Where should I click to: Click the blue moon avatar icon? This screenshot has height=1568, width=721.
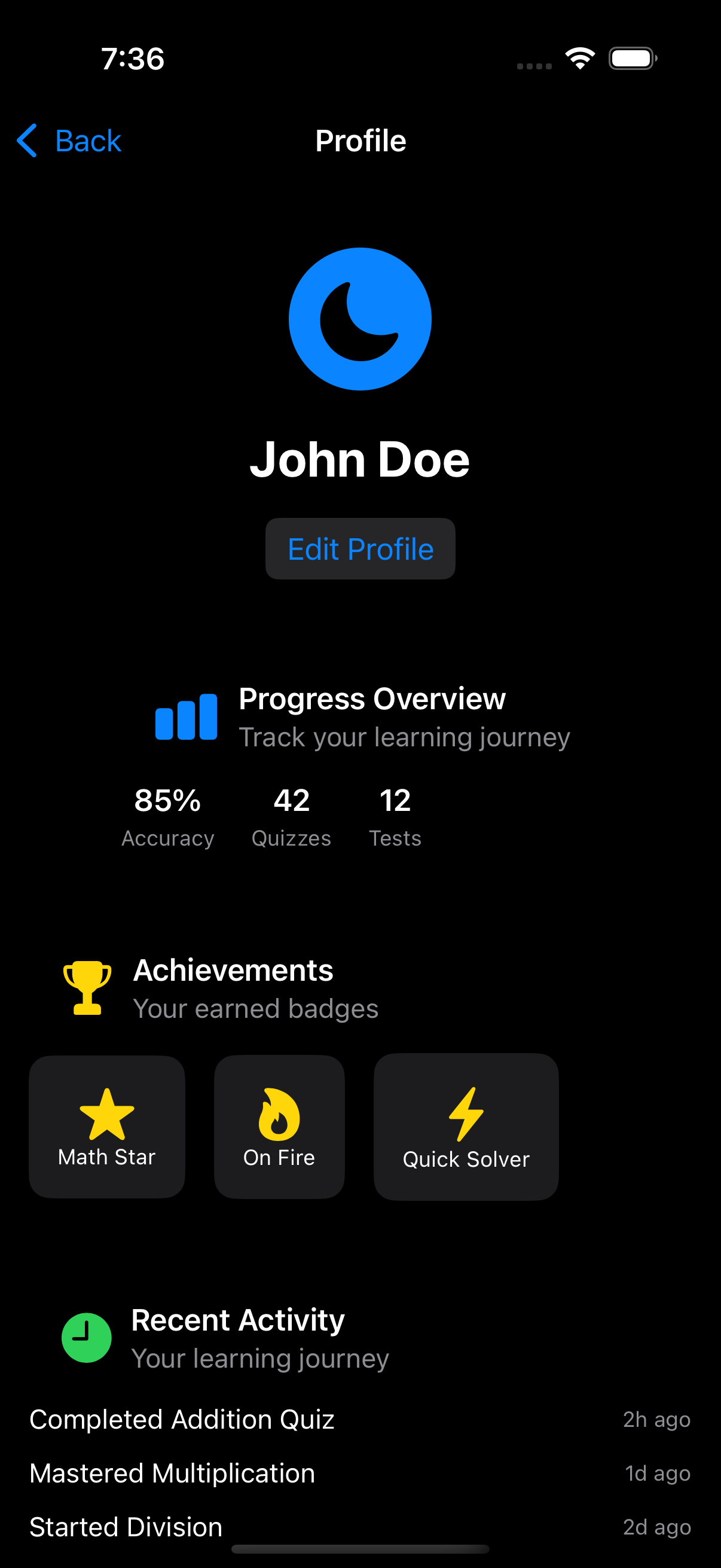[360, 319]
